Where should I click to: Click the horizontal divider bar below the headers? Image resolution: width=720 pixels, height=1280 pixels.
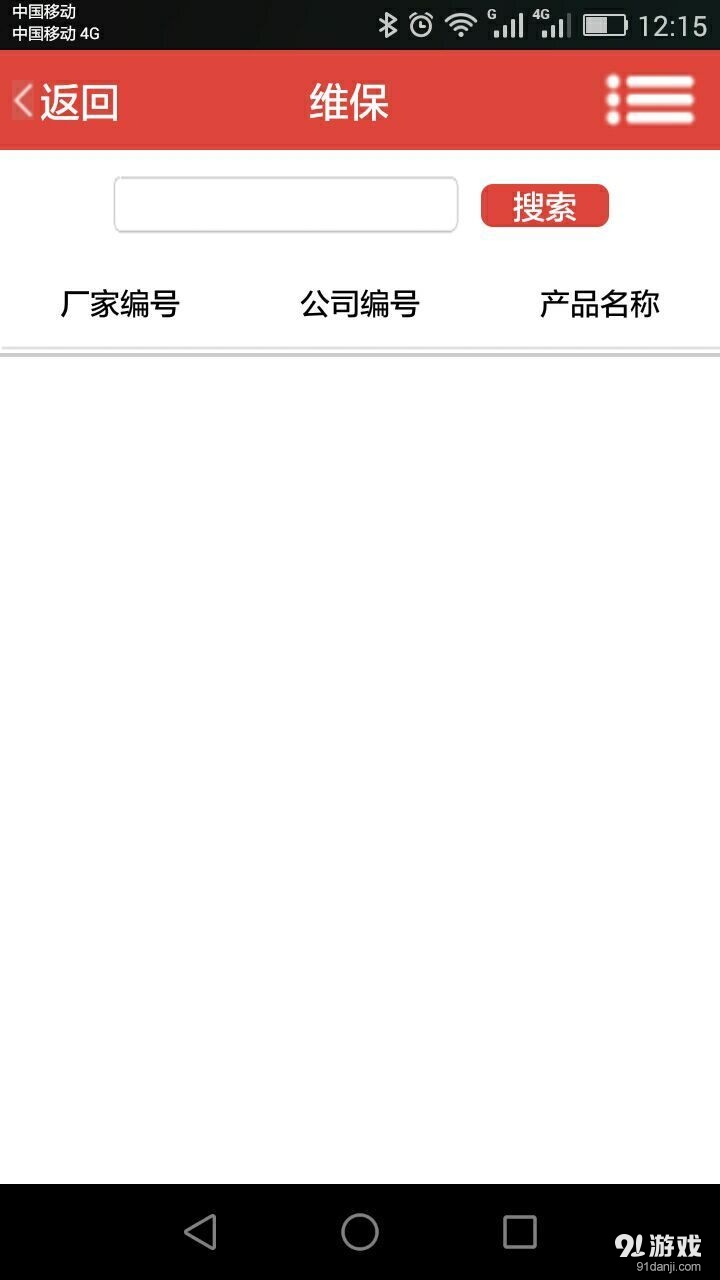pos(360,349)
